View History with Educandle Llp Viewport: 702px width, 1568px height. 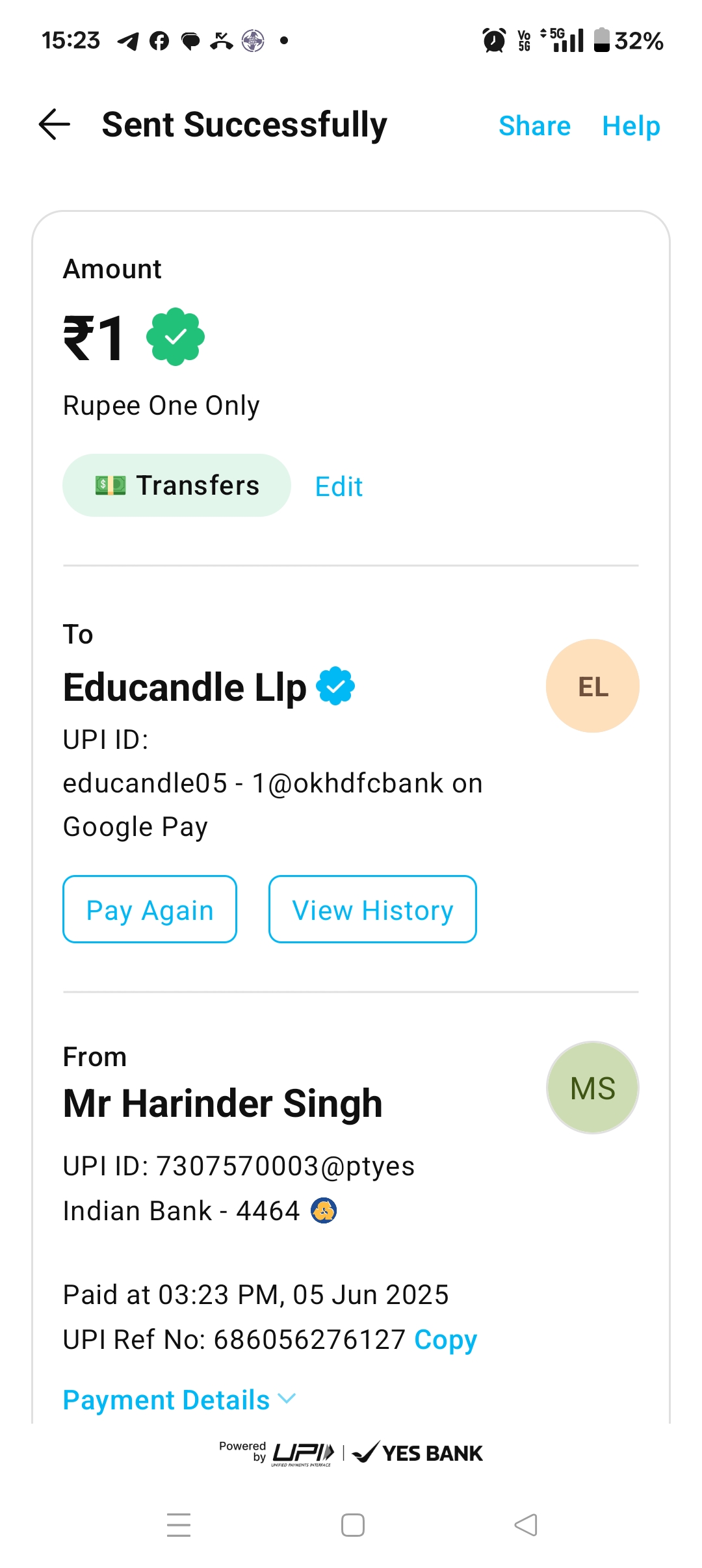372,909
